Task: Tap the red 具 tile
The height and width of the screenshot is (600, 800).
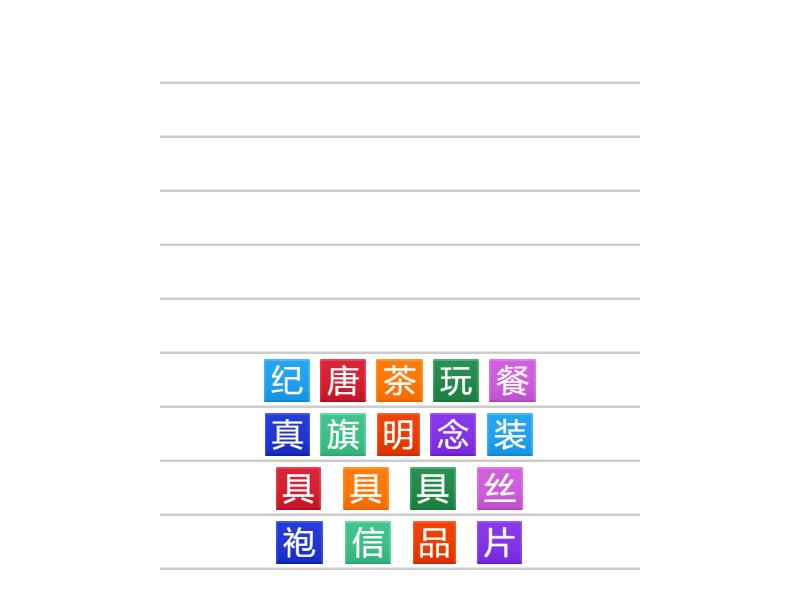Action: click(299, 489)
